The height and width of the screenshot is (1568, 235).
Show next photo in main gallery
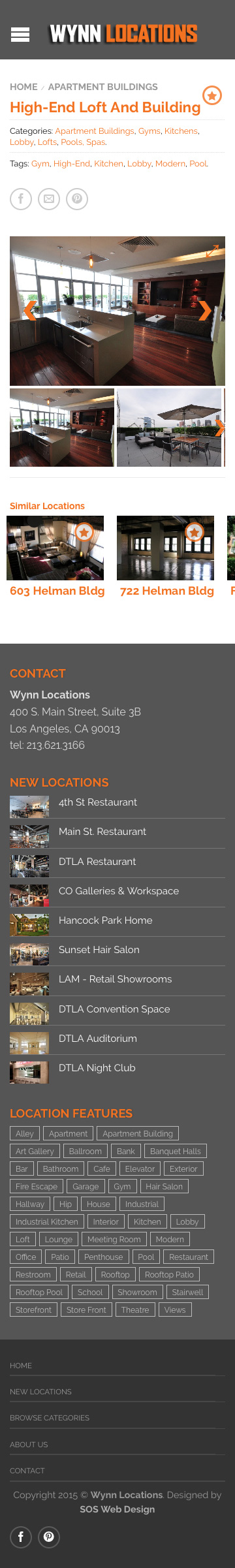click(x=205, y=311)
